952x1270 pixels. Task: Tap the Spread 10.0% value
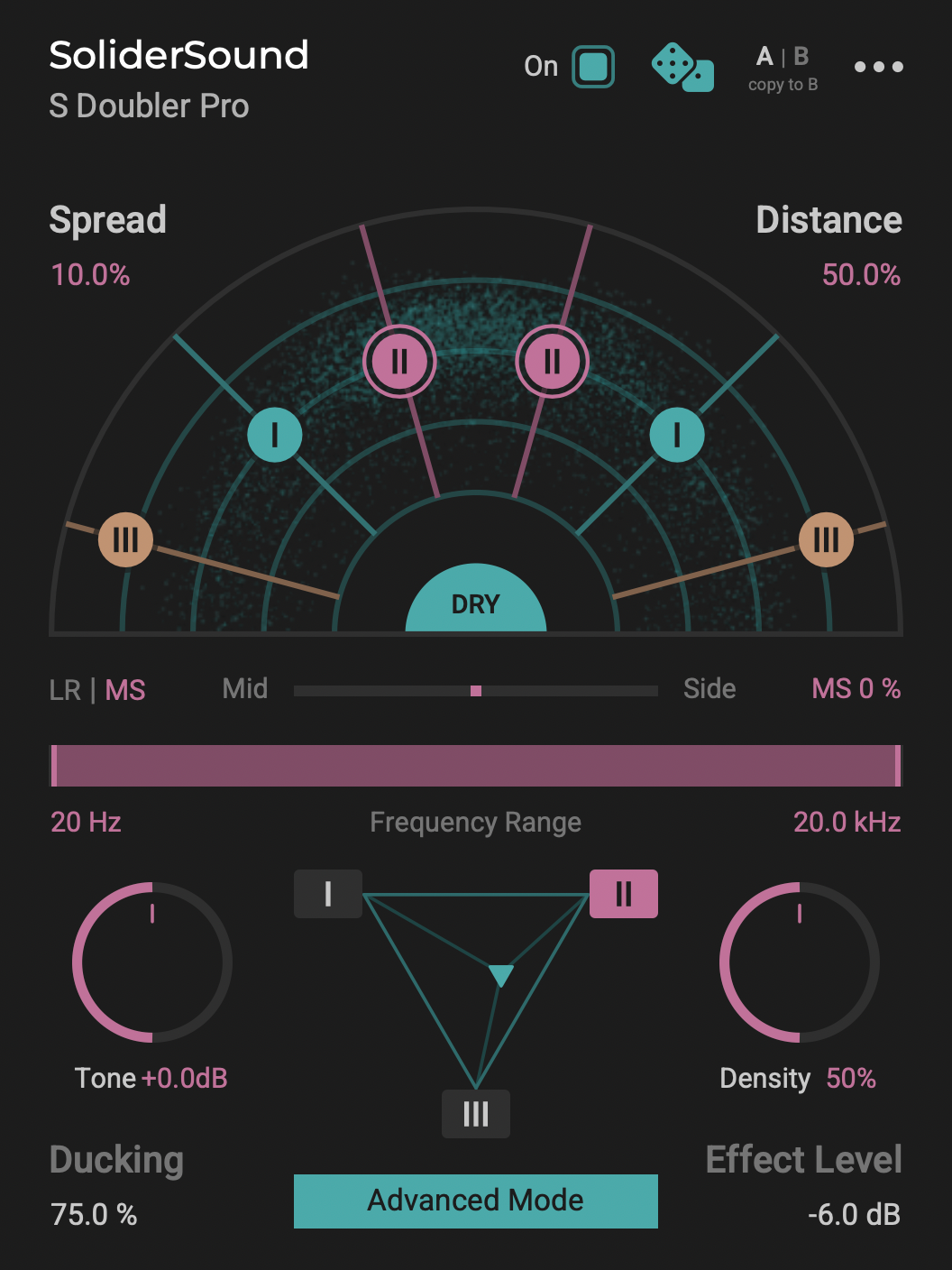click(90, 274)
